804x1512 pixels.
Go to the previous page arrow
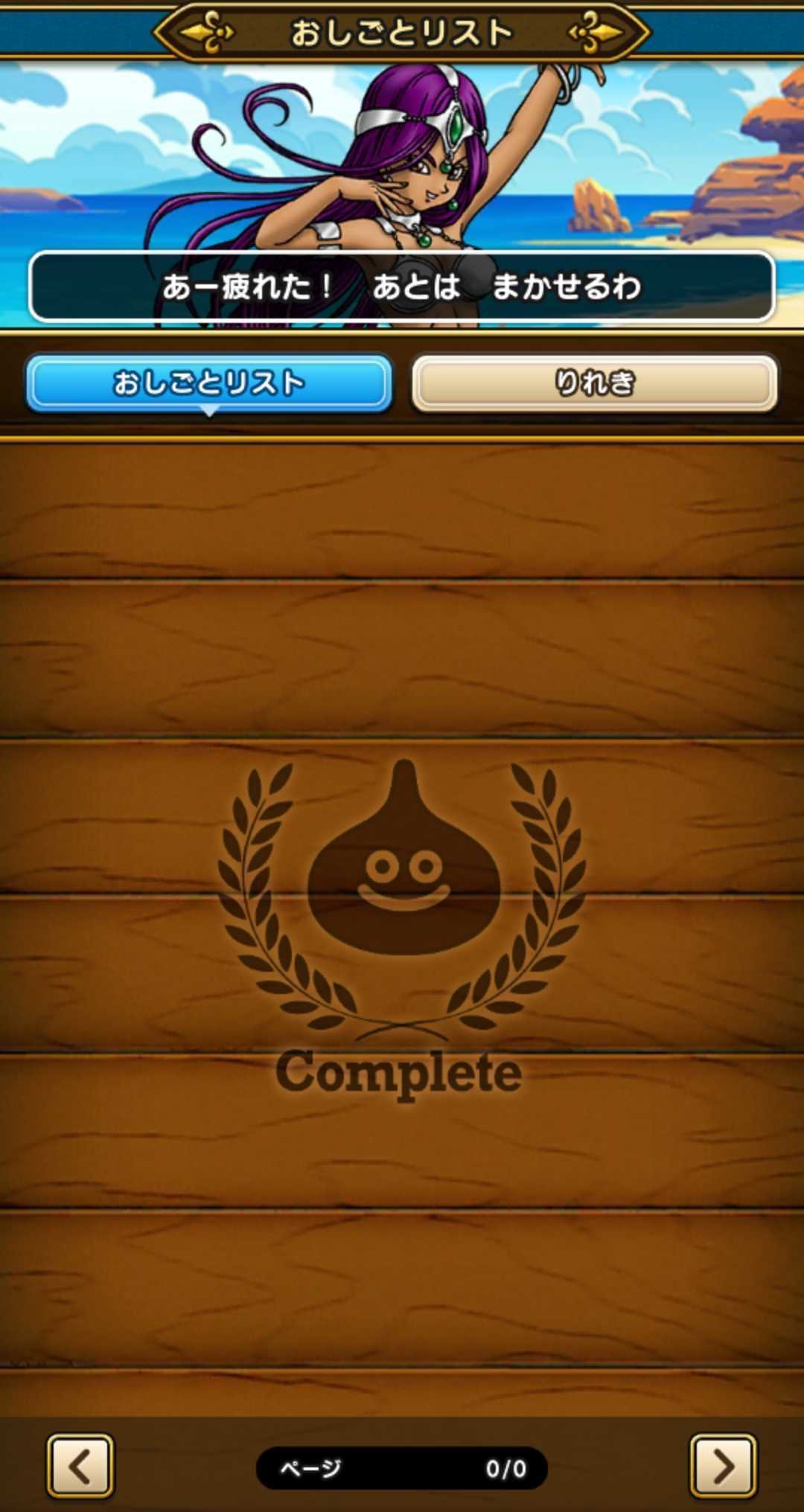[80, 1466]
